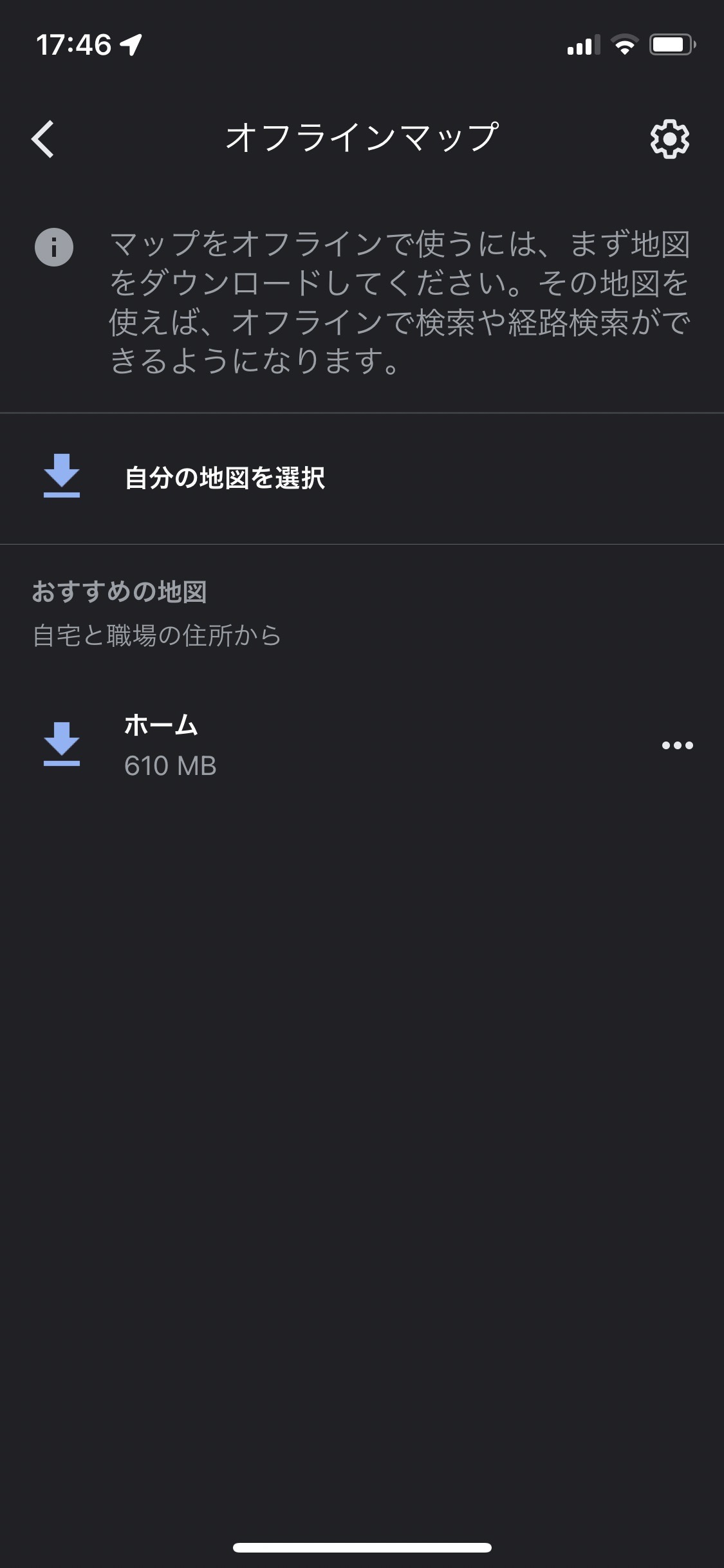Select the オフラインマップ title
This screenshot has width=724, height=1568.
[362, 138]
